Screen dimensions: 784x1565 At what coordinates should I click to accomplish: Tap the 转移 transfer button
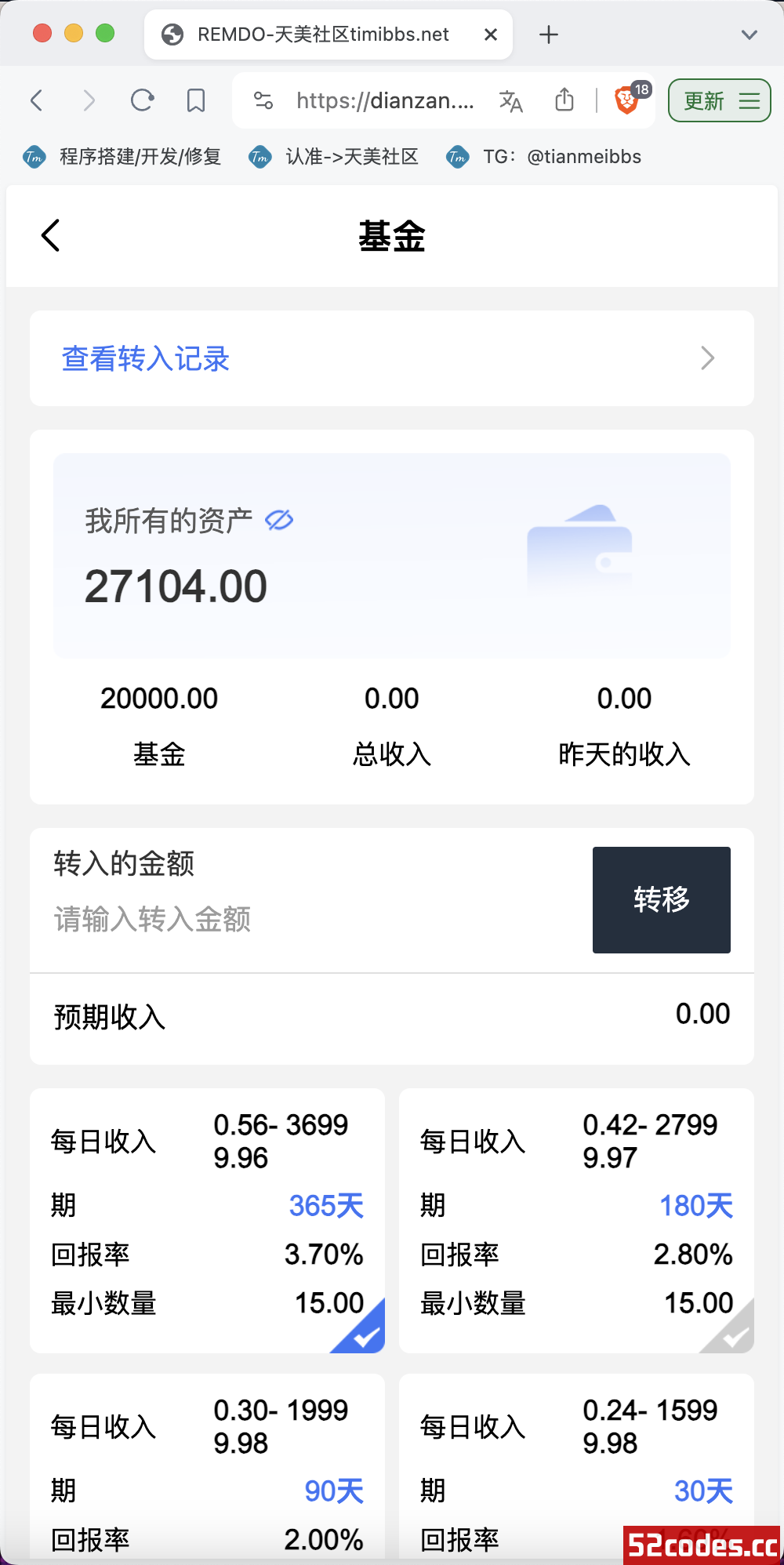(x=661, y=899)
